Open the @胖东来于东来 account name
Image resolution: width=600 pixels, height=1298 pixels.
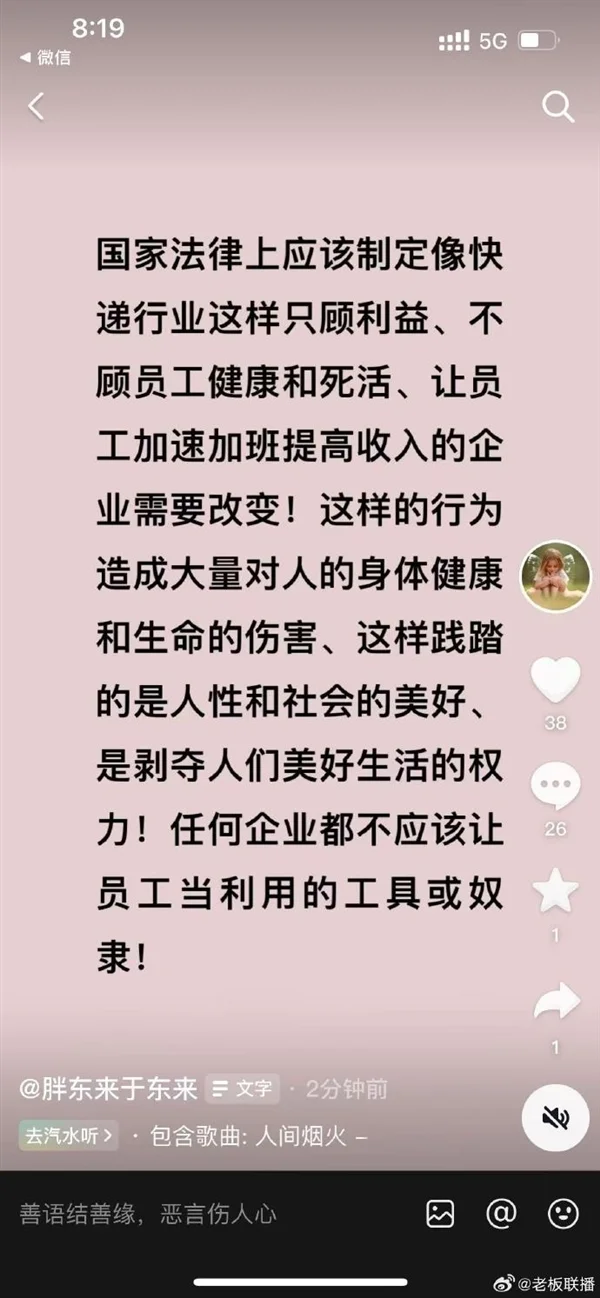click(x=108, y=1088)
